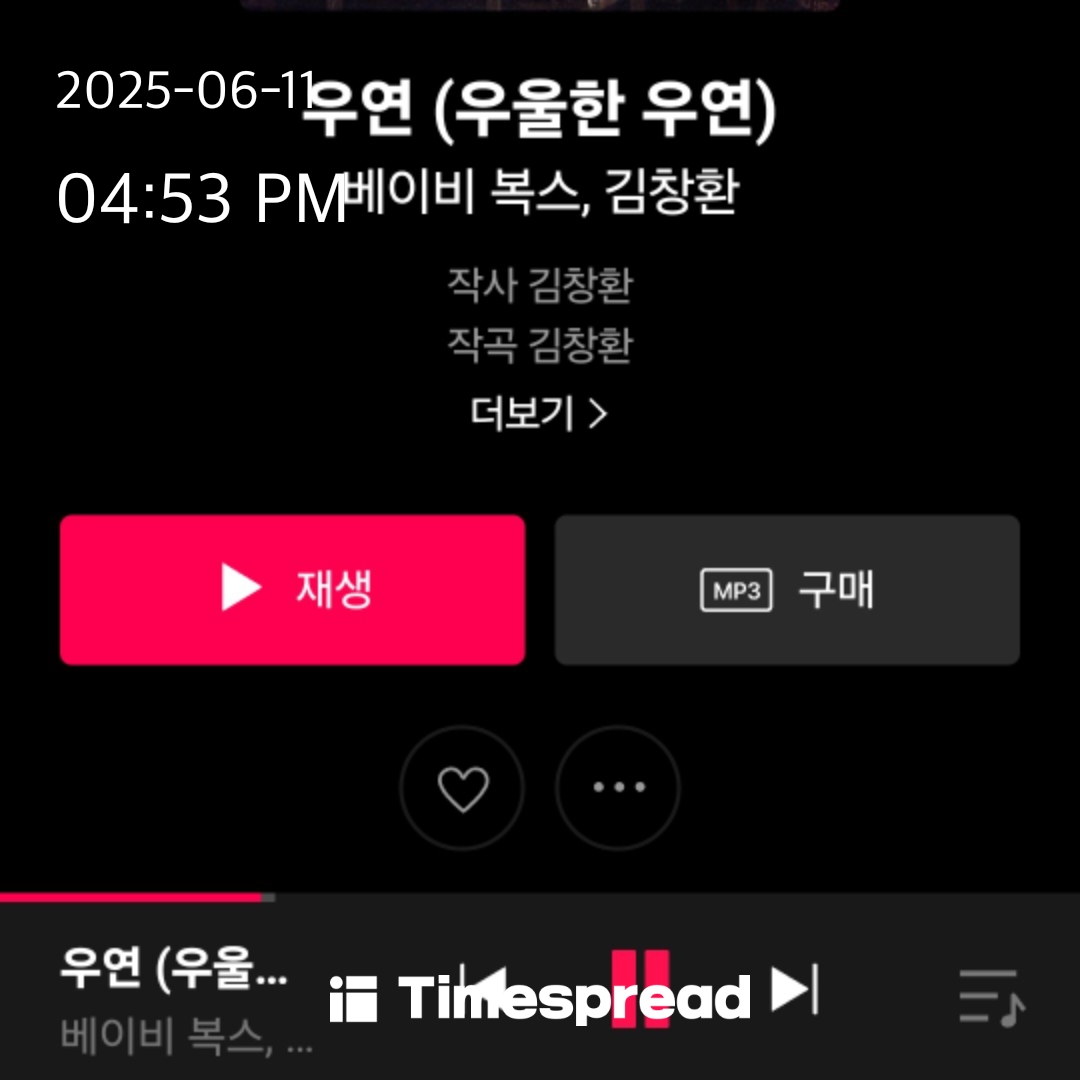Open the three-dot more options menu
The width and height of the screenshot is (1080, 1080).
coord(618,788)
